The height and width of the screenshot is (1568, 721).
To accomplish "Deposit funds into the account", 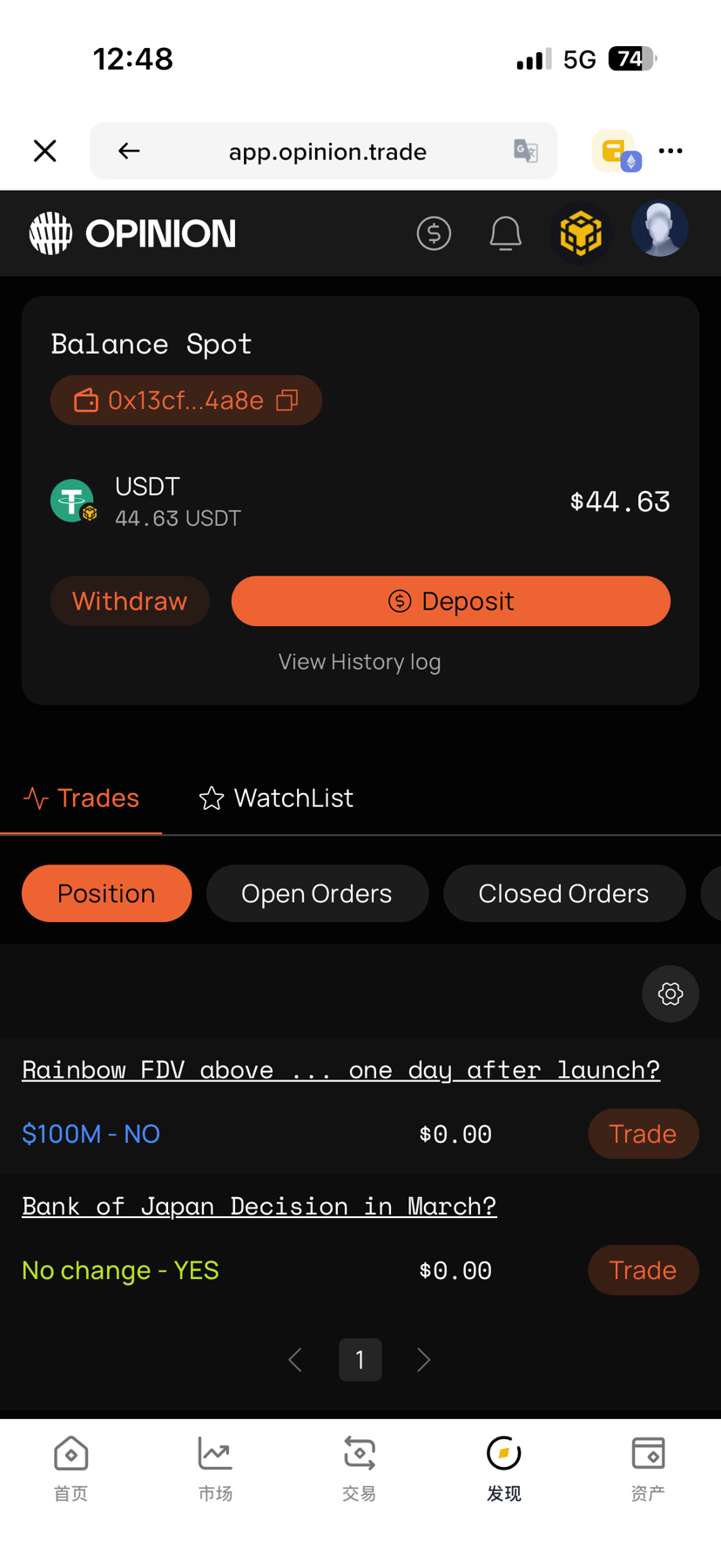I will coord(450,602).
